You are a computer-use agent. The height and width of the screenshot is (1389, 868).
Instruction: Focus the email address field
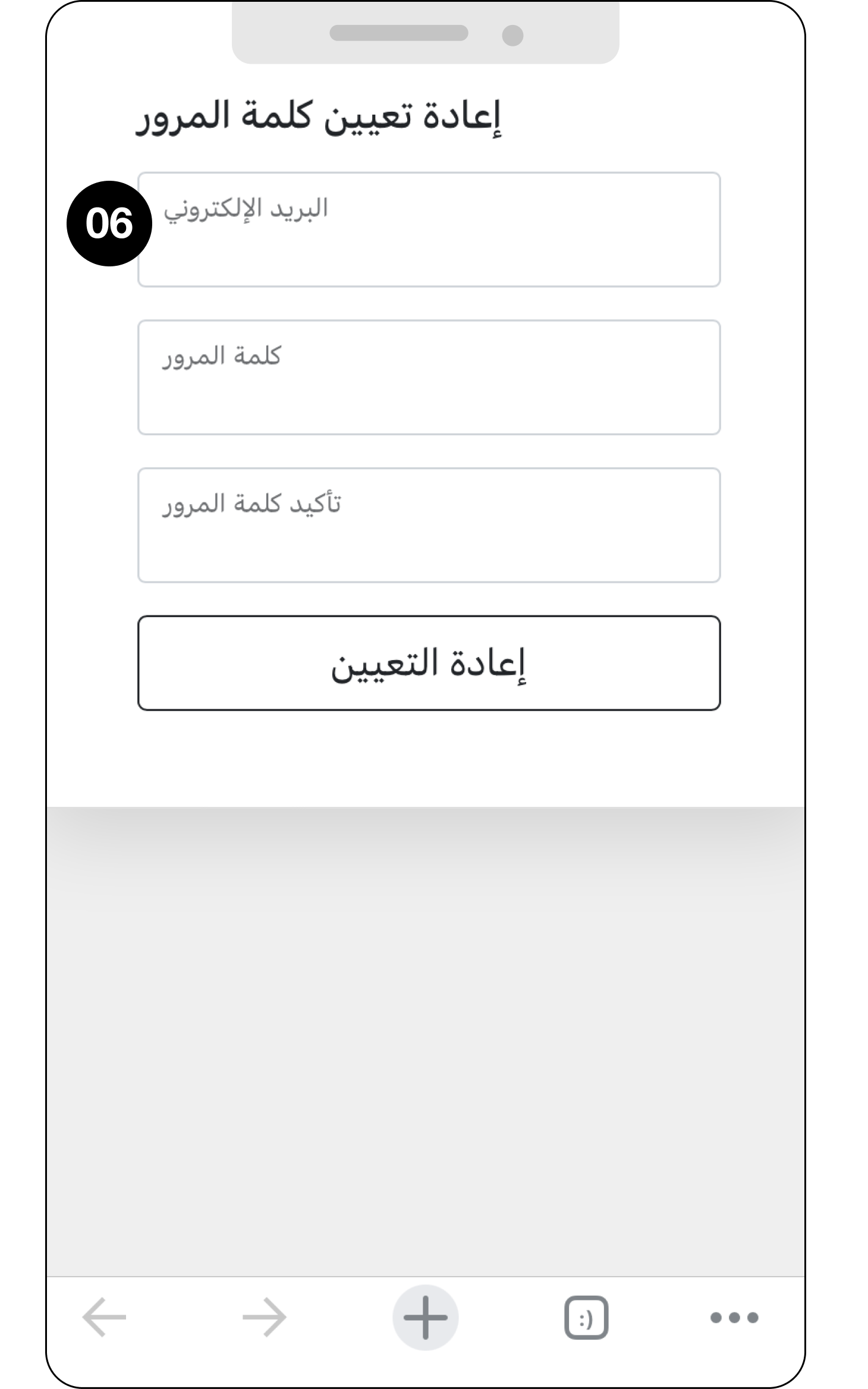click(x=429, y=230)
